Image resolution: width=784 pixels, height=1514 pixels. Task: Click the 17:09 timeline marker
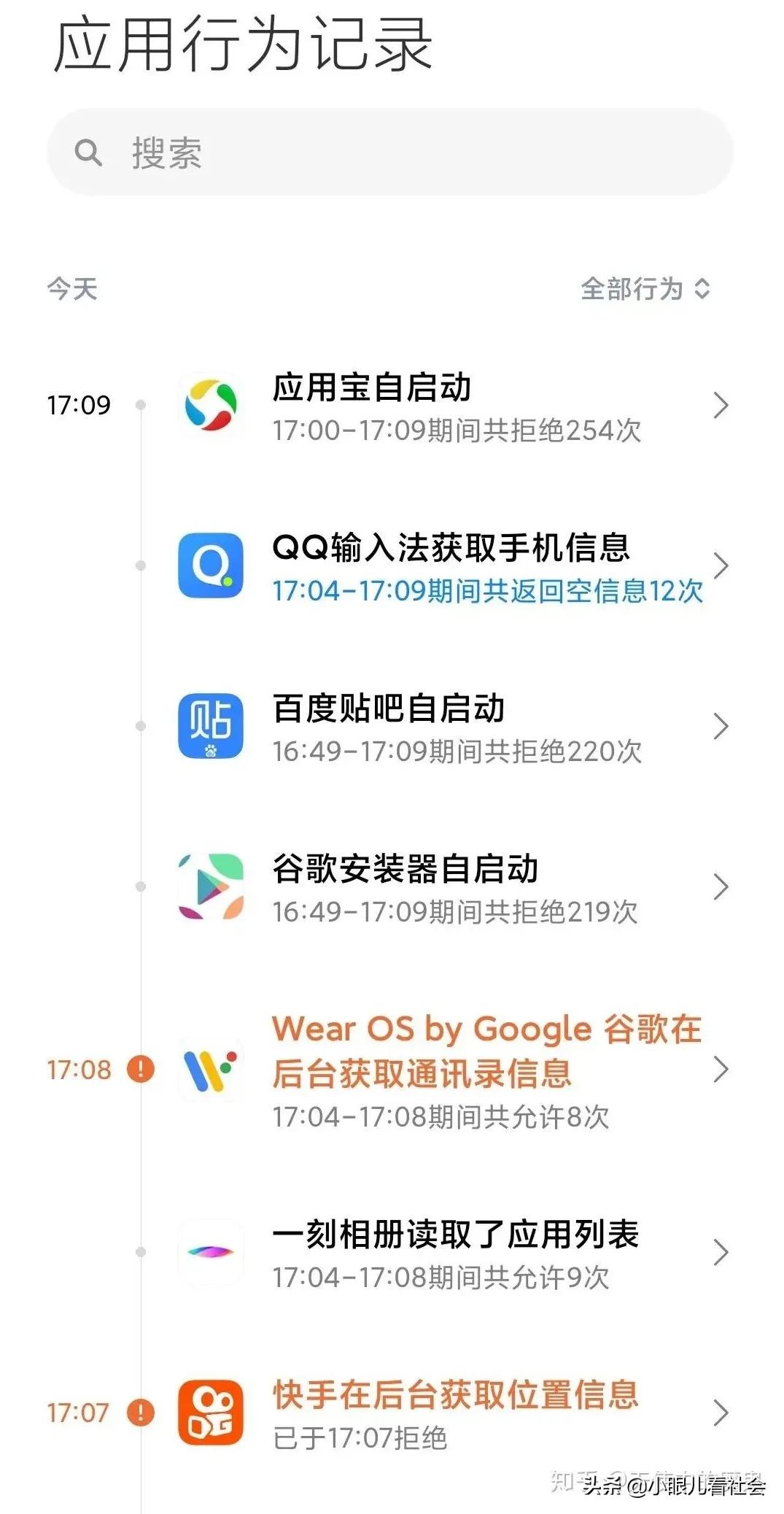80,403
